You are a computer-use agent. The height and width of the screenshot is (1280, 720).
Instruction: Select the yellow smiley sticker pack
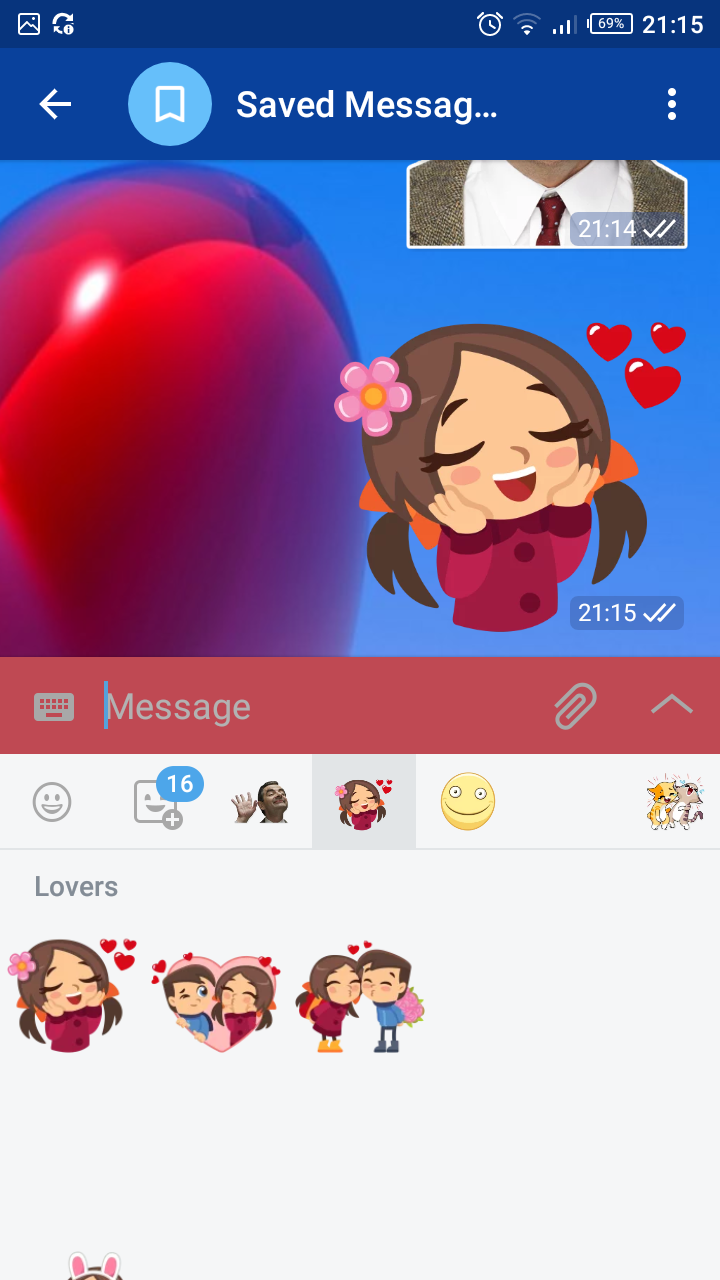pyautogui.click(x=468, y=802)
